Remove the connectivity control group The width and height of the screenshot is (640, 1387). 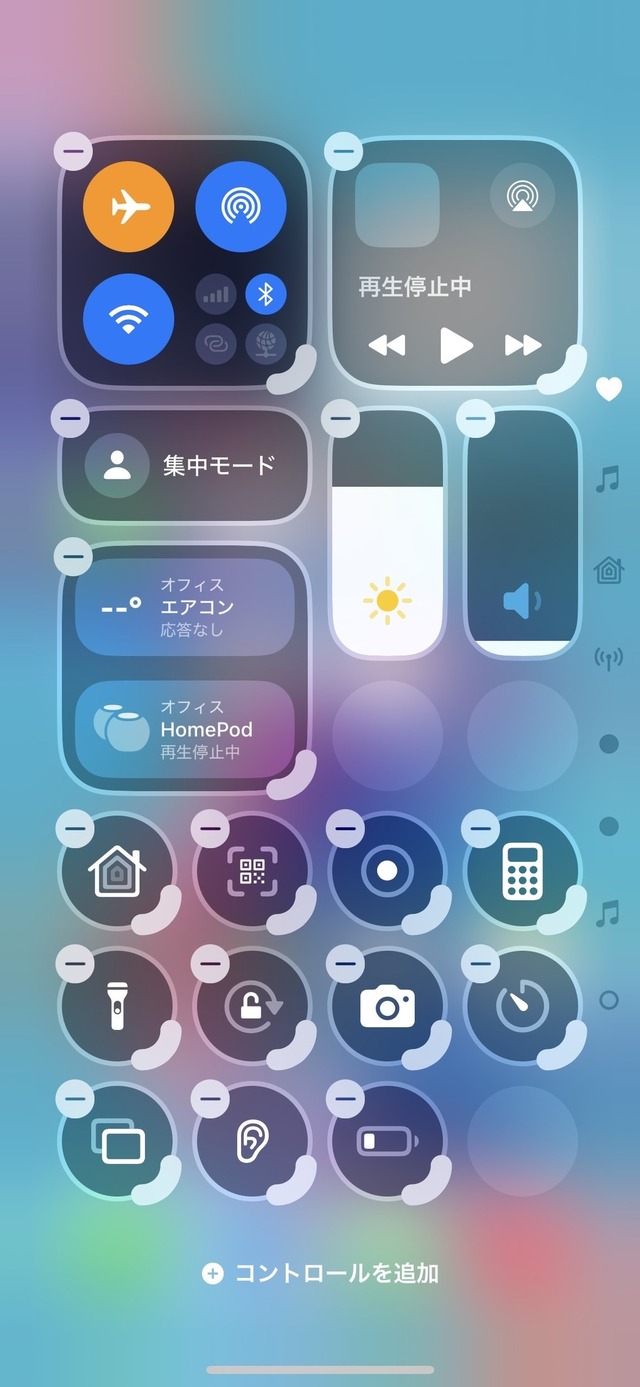pyautogui.click(x=73, y=151)
